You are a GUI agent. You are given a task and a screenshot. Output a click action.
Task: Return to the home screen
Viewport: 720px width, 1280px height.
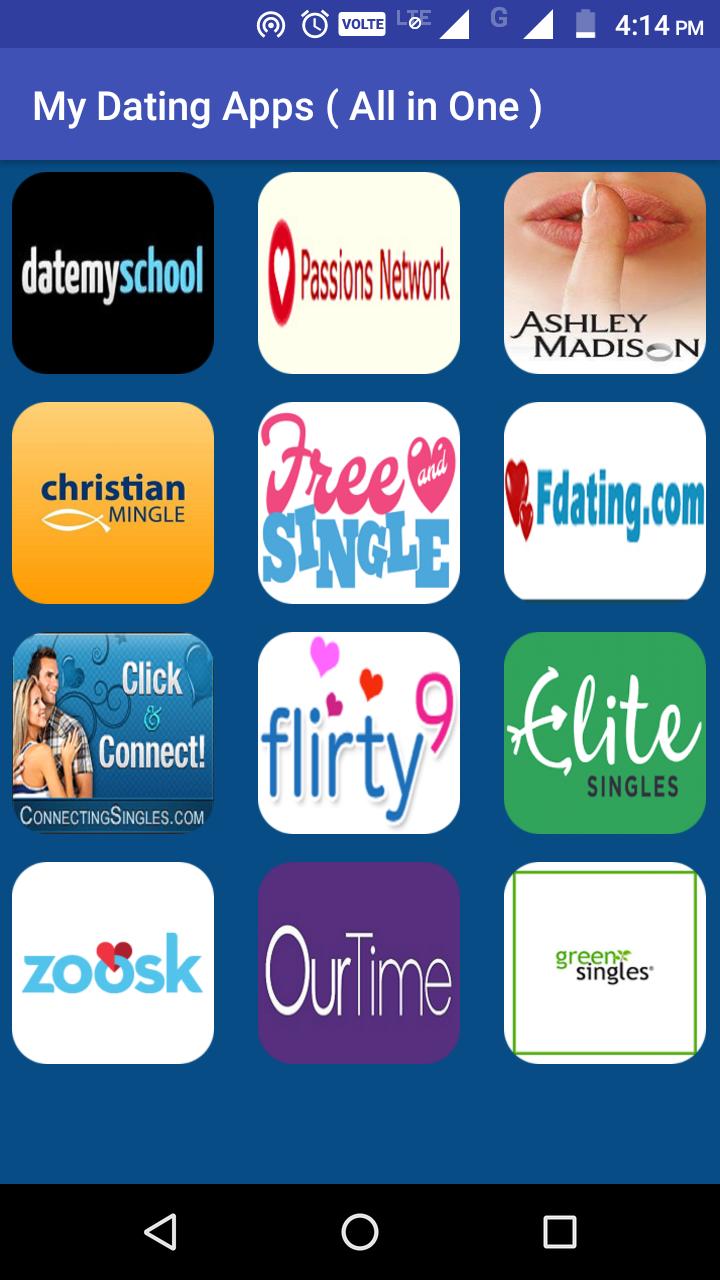(x=360, y=1232)
